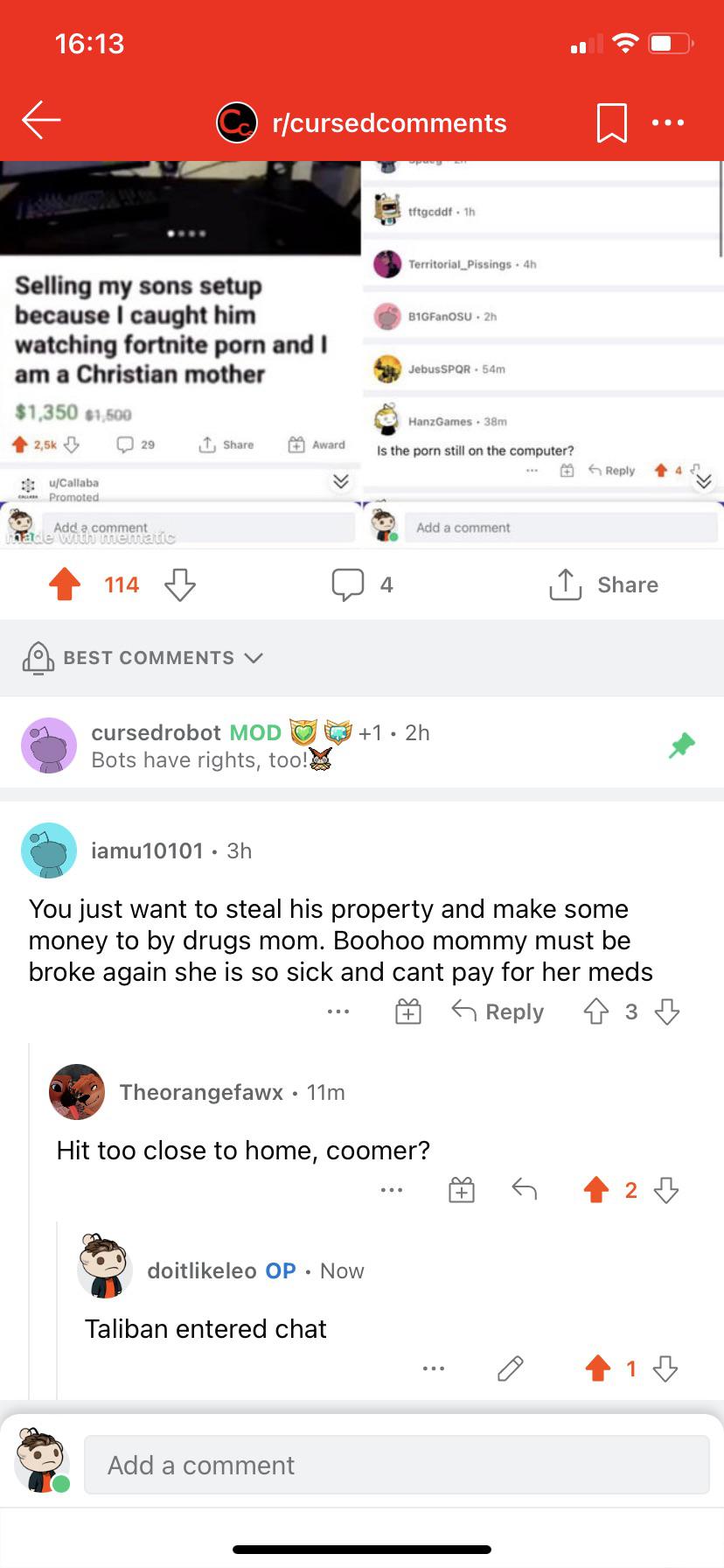Tap the bottom Add a comment field
Screen dimensions: 724x1568
396,1465
